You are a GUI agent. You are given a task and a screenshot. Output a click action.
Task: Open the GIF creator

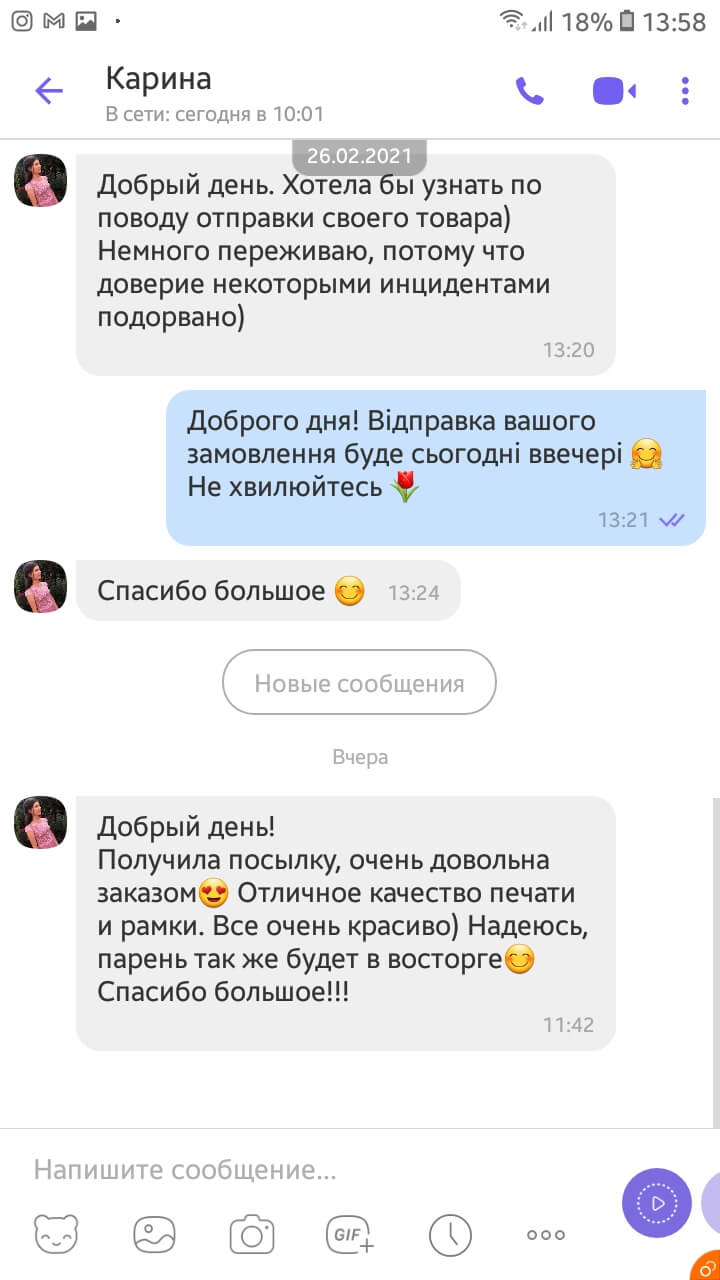coord(350,1235)
